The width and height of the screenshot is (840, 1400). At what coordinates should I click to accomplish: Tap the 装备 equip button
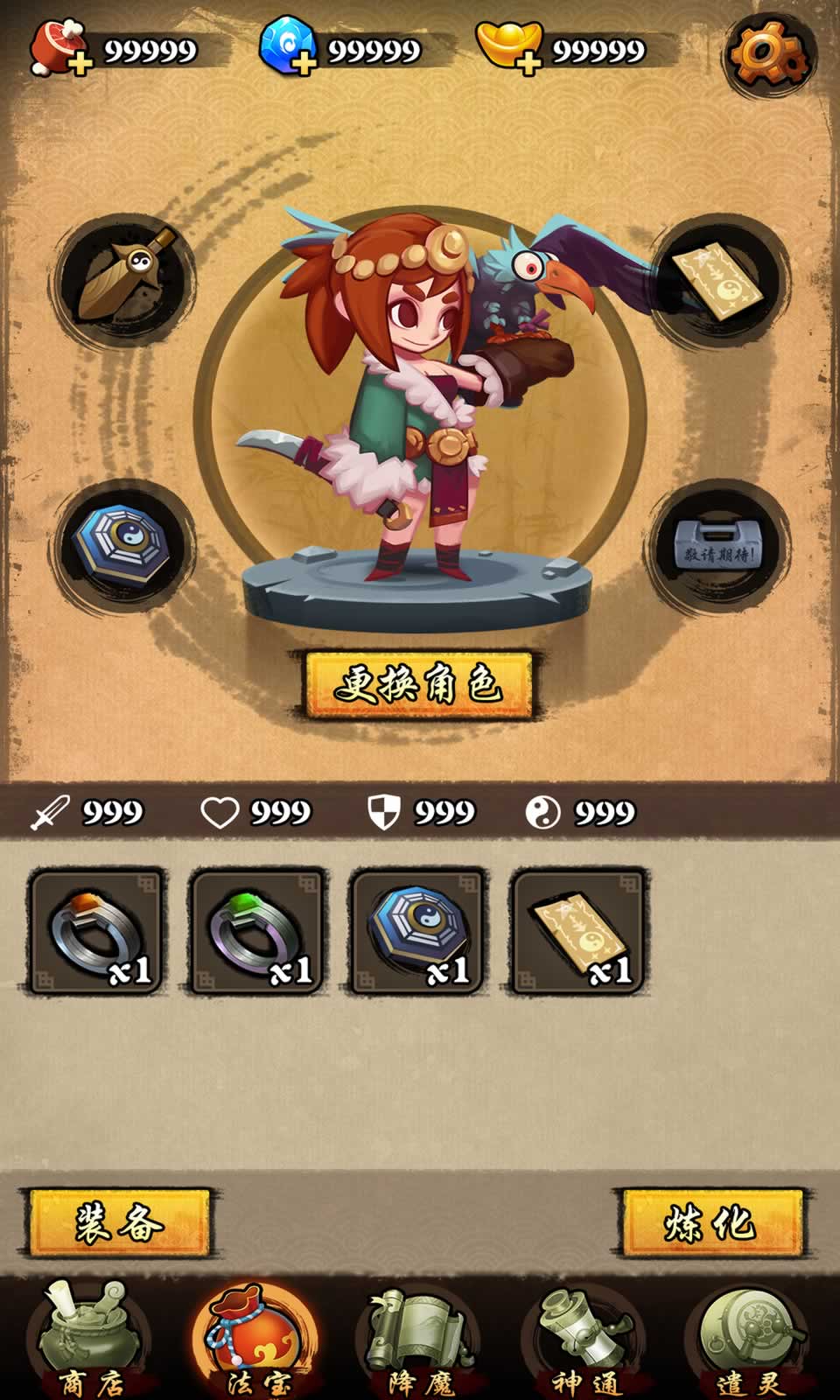click(120, 1222)
